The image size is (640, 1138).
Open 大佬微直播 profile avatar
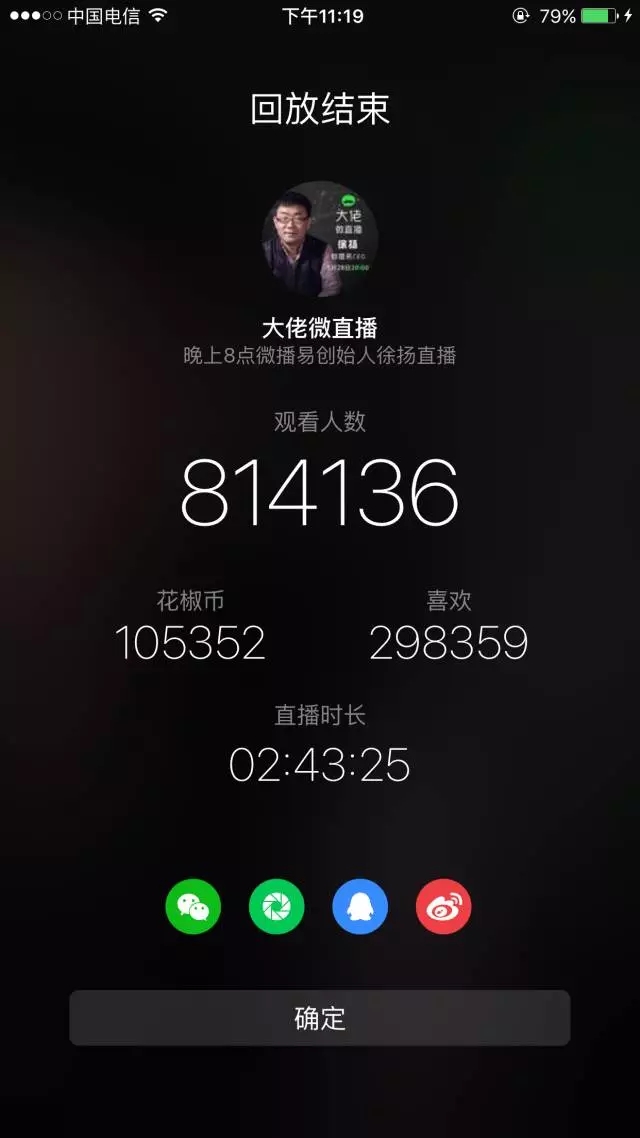320,240
